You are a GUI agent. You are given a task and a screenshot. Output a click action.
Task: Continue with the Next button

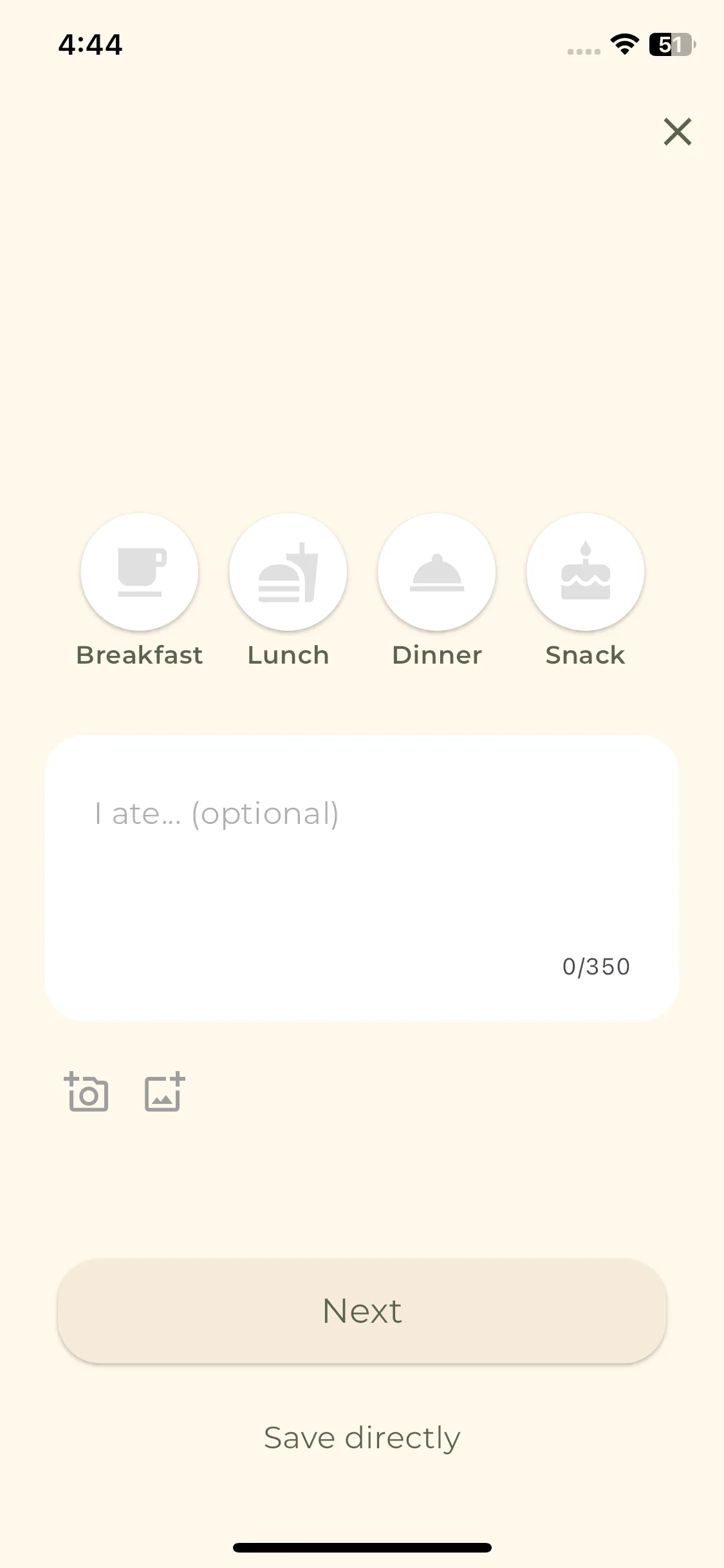pos(362,1311)
